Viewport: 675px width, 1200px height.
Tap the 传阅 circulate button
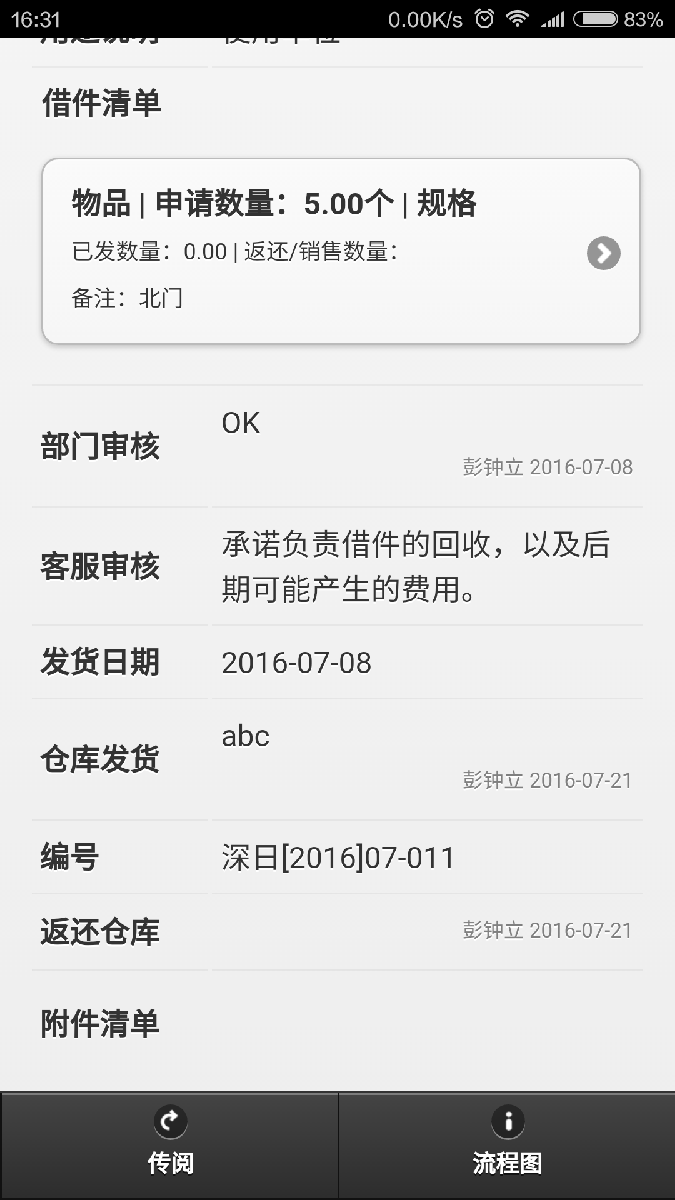click(x=170, y=1144)
